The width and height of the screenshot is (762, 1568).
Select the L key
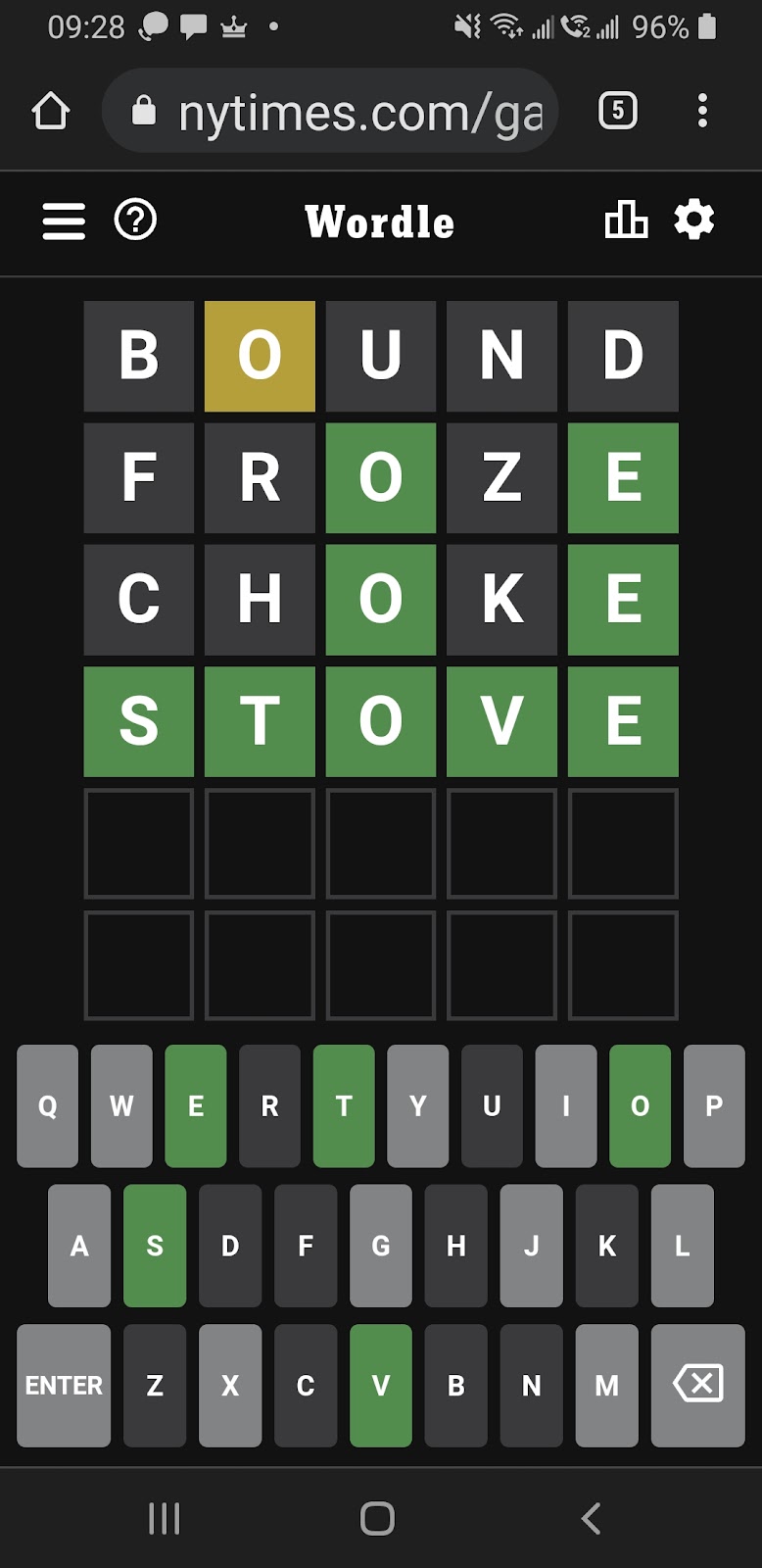coord(682,1246)
